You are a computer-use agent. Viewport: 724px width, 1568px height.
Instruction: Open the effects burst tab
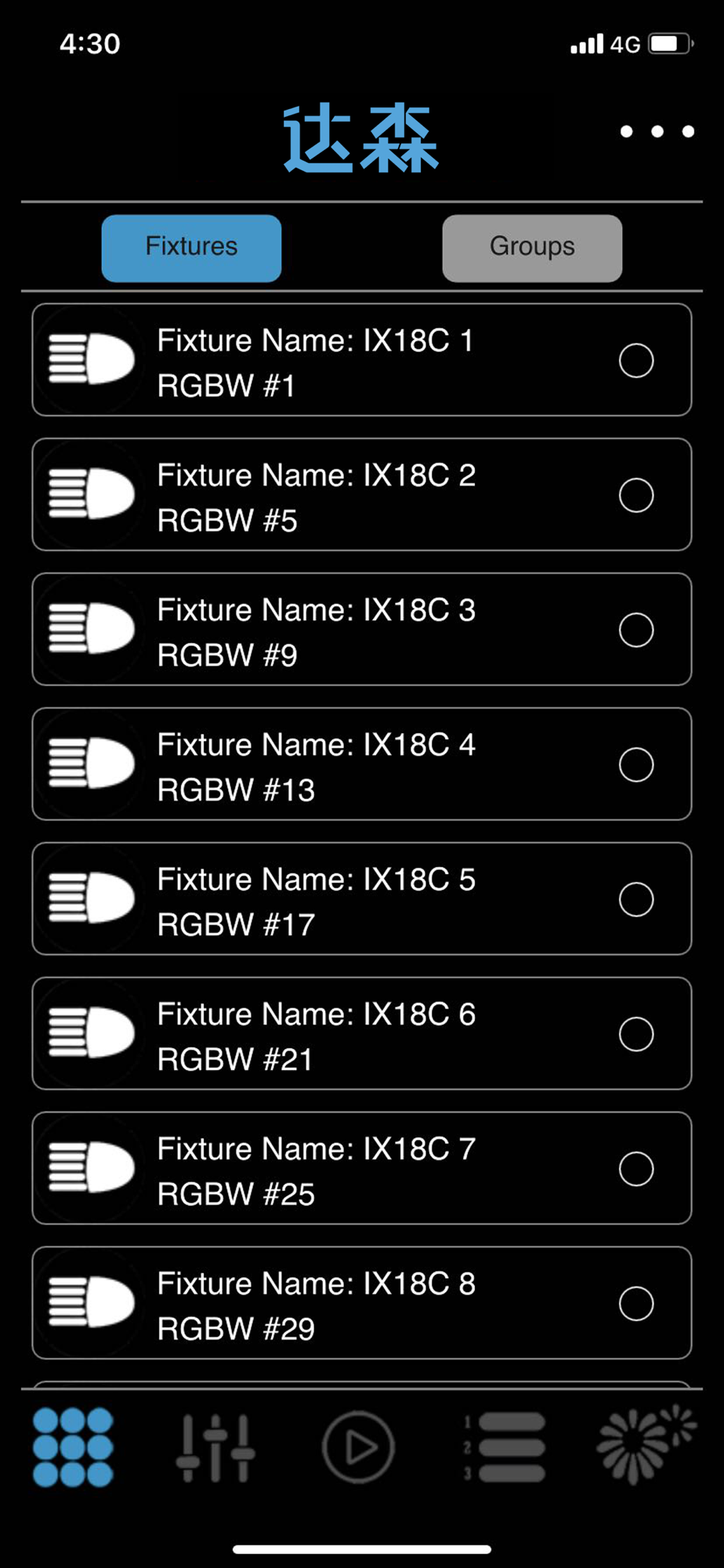click(646, 1445)
